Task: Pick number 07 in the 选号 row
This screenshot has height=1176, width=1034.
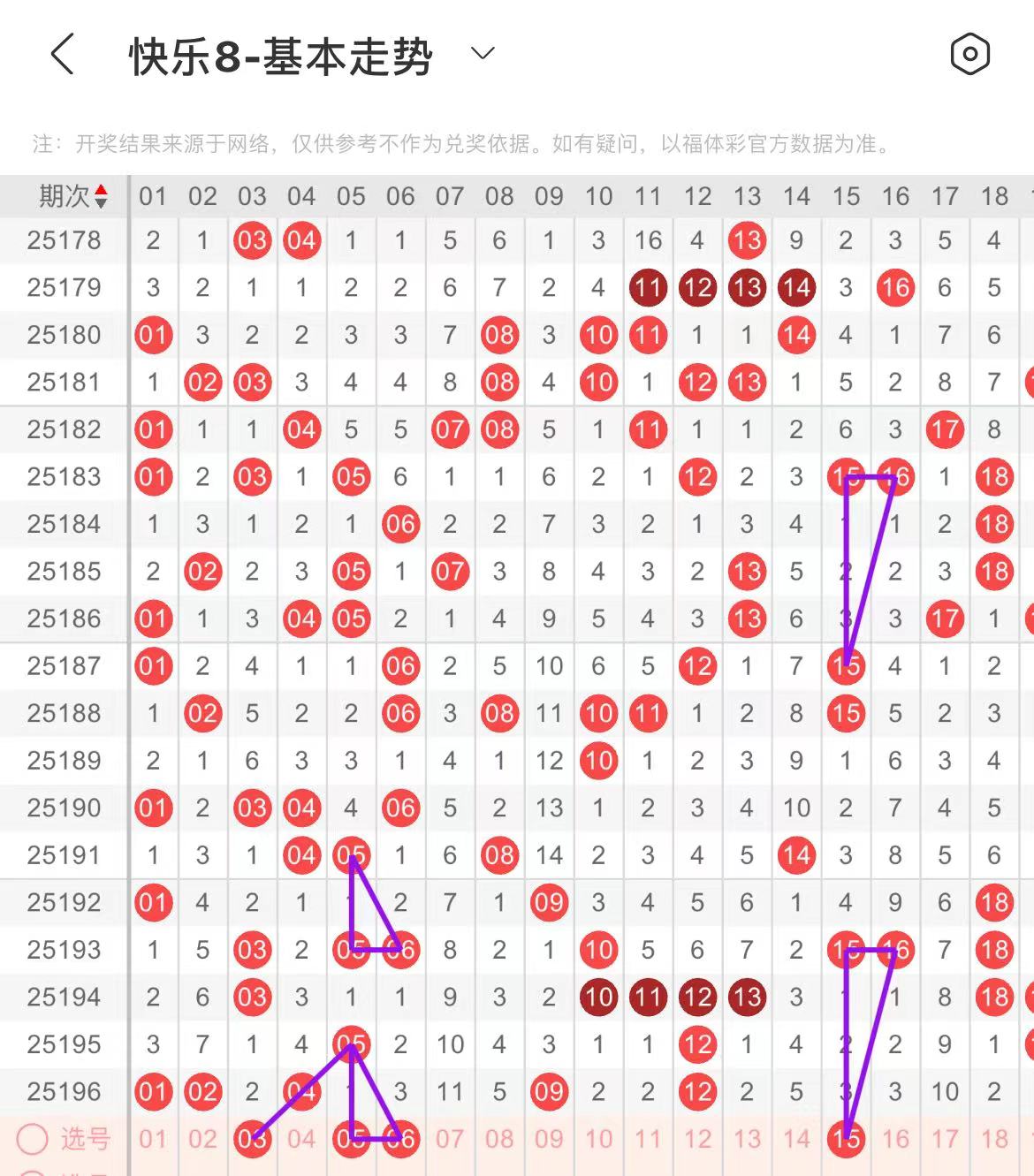Action: pos(450,1139)
